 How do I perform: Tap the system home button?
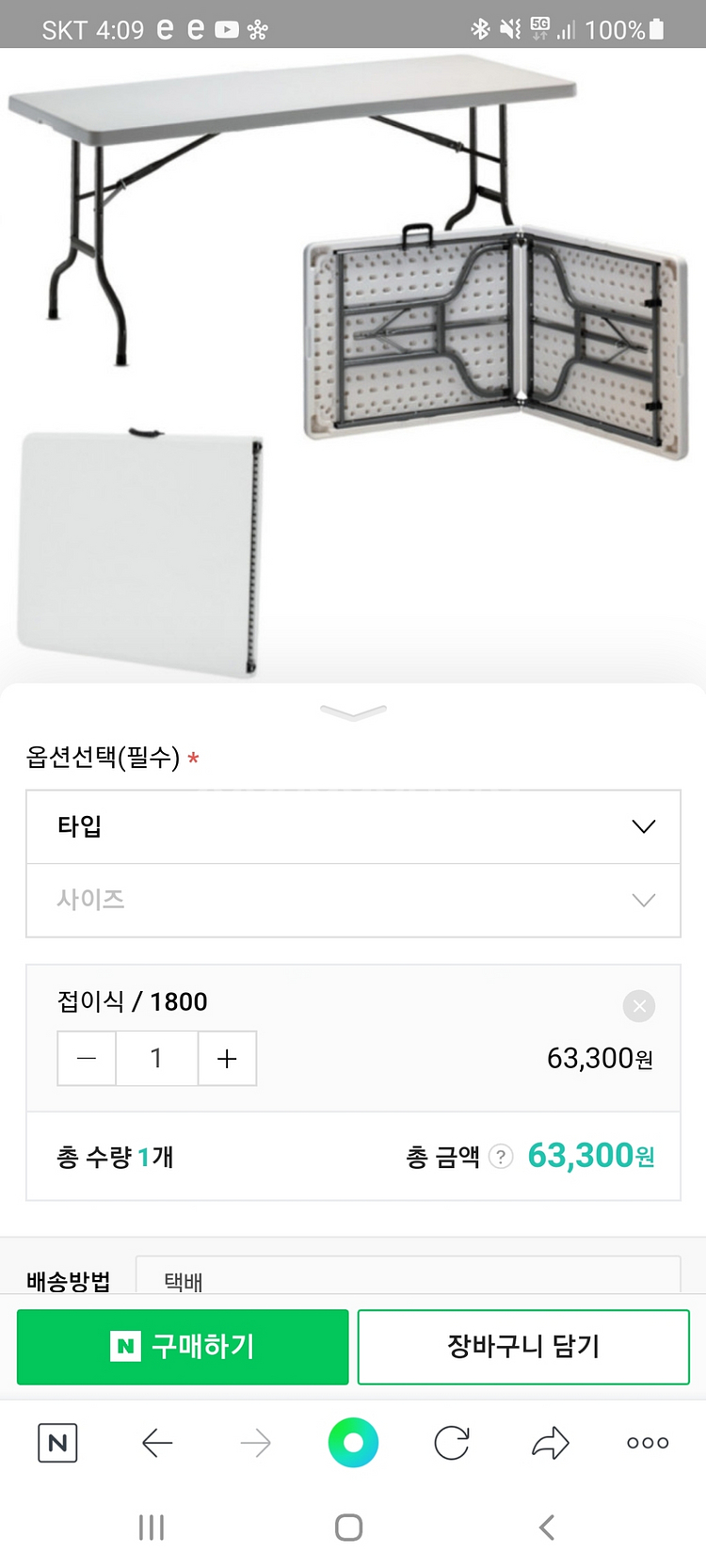click(x=349, y=1528)
